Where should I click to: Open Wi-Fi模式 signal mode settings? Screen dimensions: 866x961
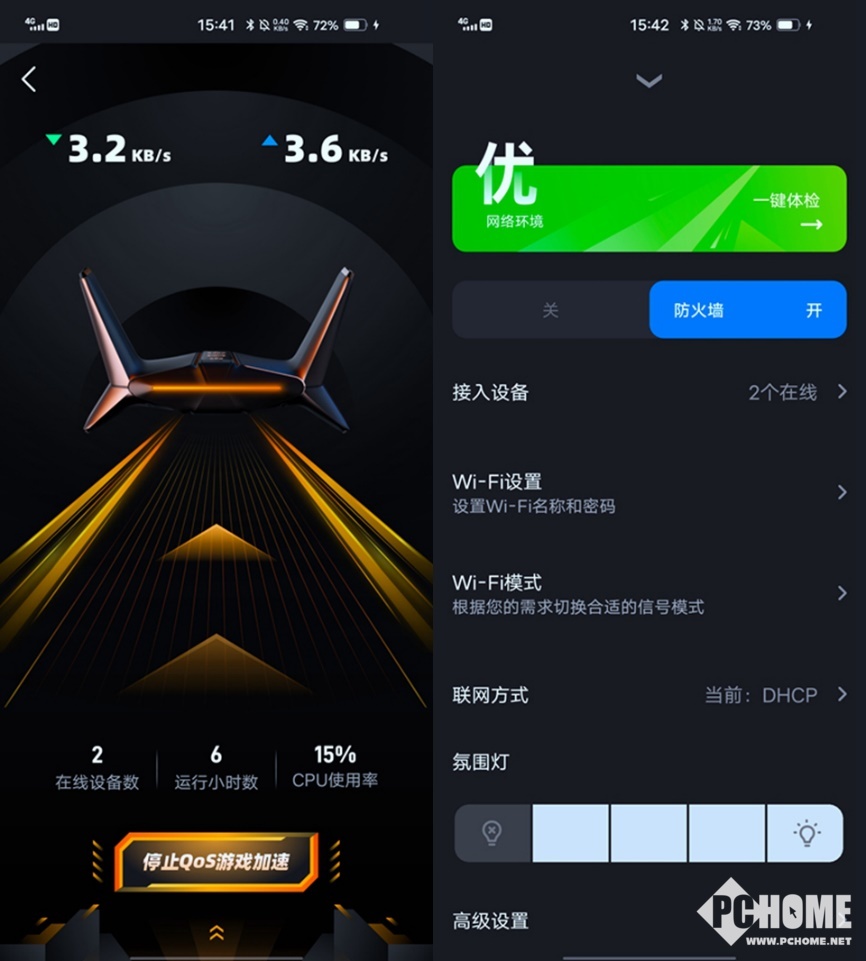[x=649, y=594]
